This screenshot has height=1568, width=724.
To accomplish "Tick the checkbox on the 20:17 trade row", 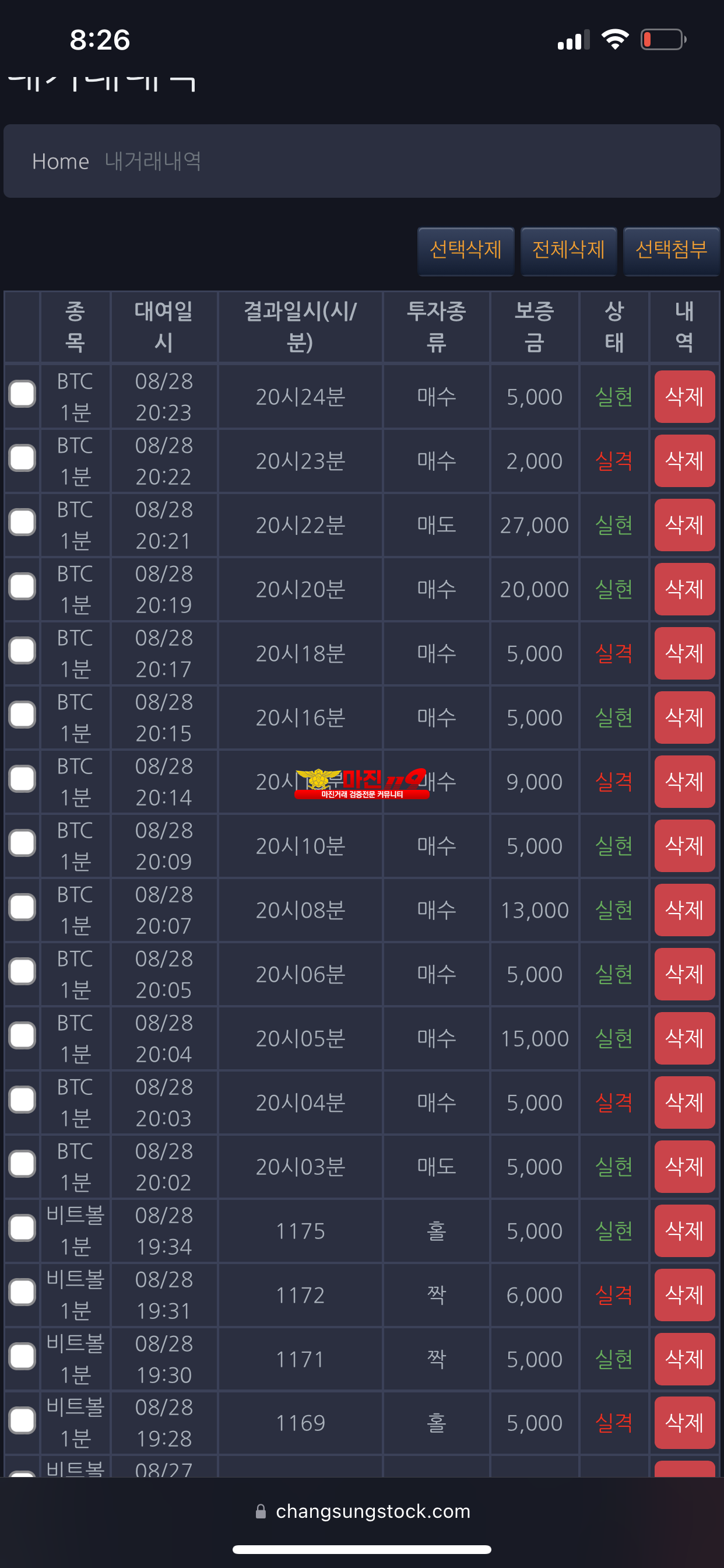I will coord(23,650).
